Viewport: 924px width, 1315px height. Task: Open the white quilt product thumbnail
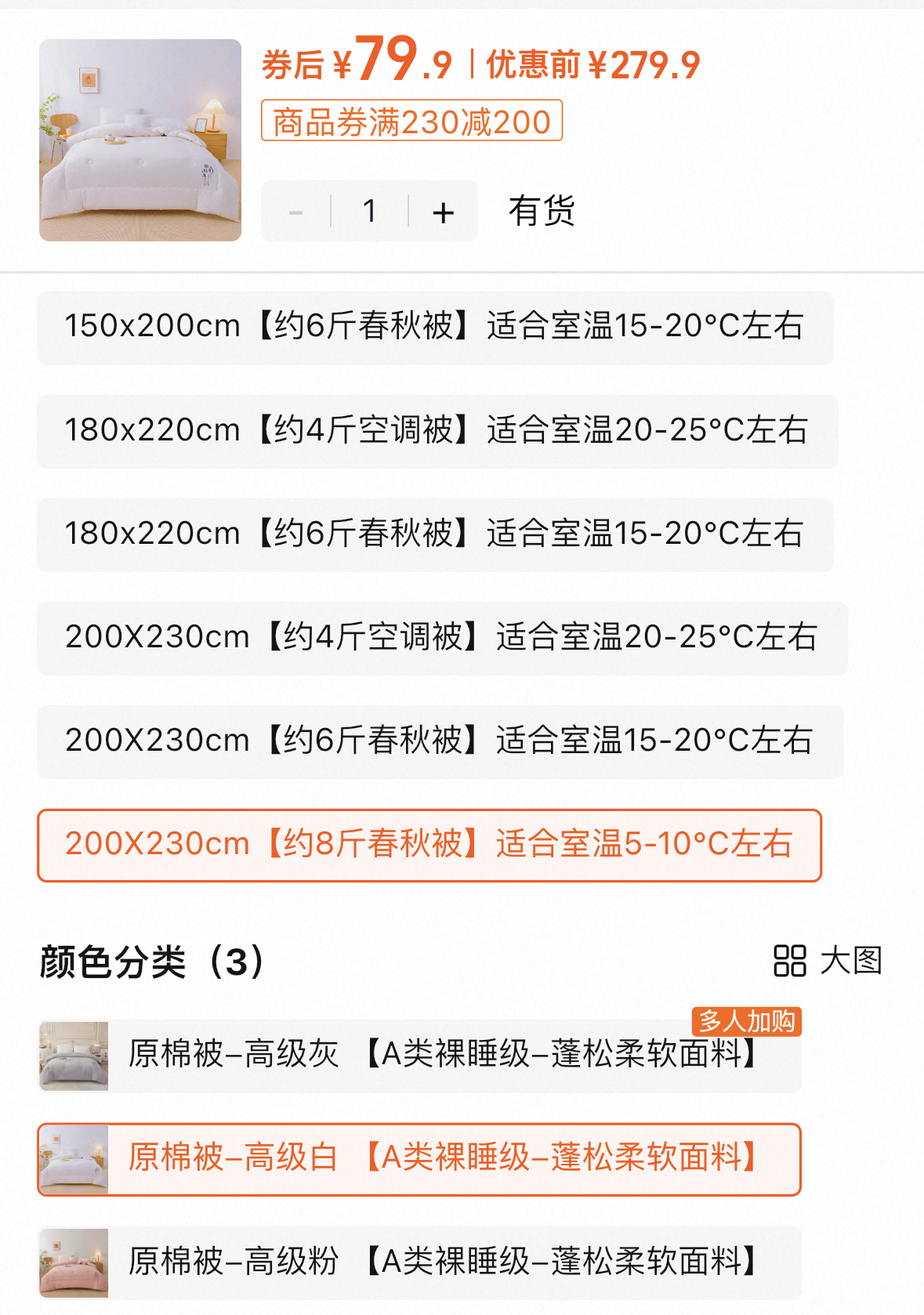point(140,140)
